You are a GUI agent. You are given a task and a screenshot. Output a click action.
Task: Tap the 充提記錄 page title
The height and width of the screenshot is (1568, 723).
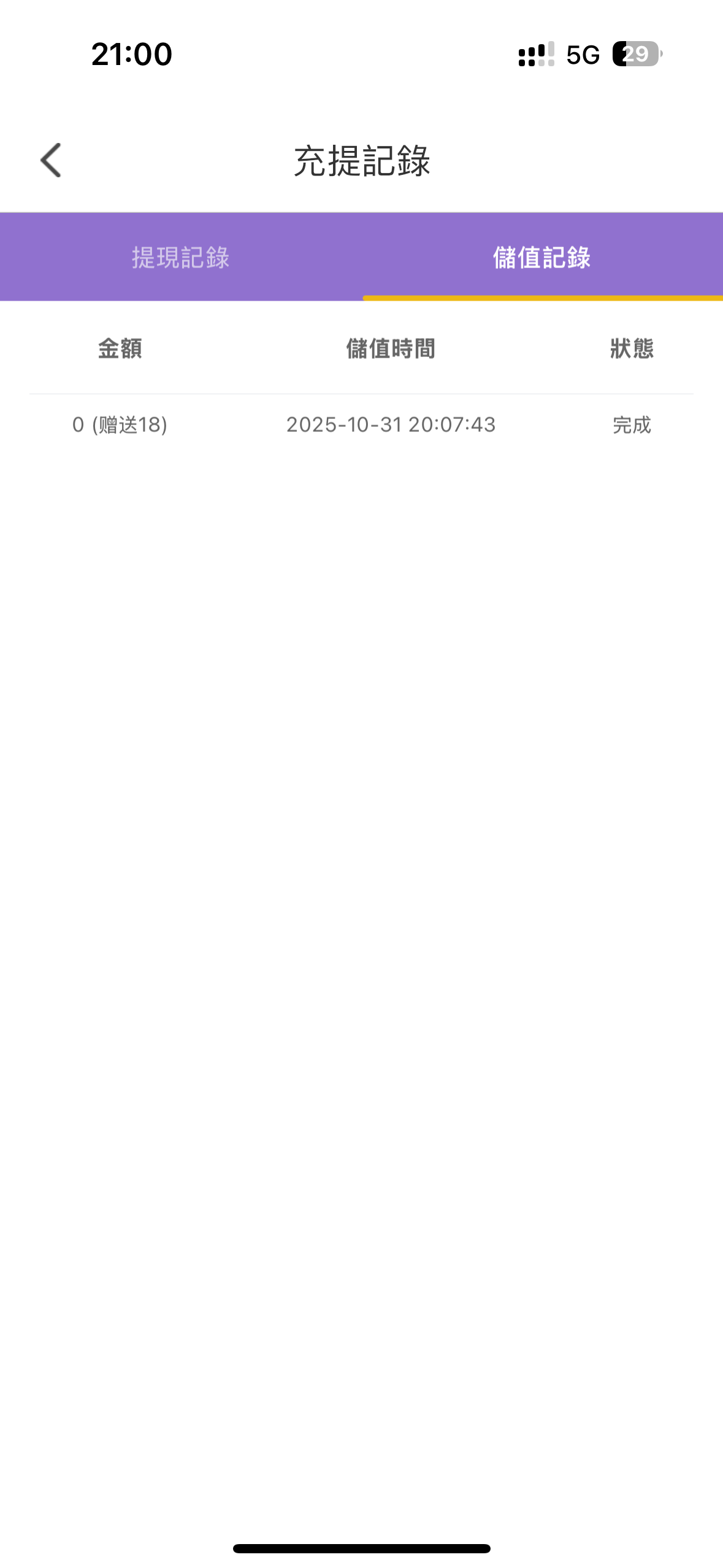point(361,159)
